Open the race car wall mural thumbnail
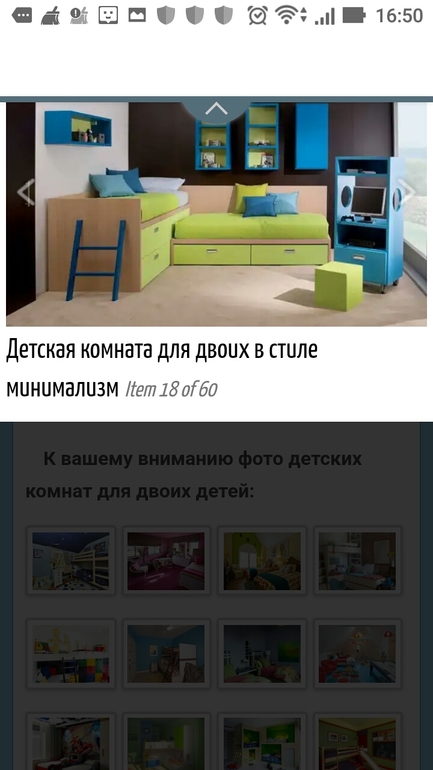The width and height of the screenshot is (433, 770). click(x=71, y=742)
